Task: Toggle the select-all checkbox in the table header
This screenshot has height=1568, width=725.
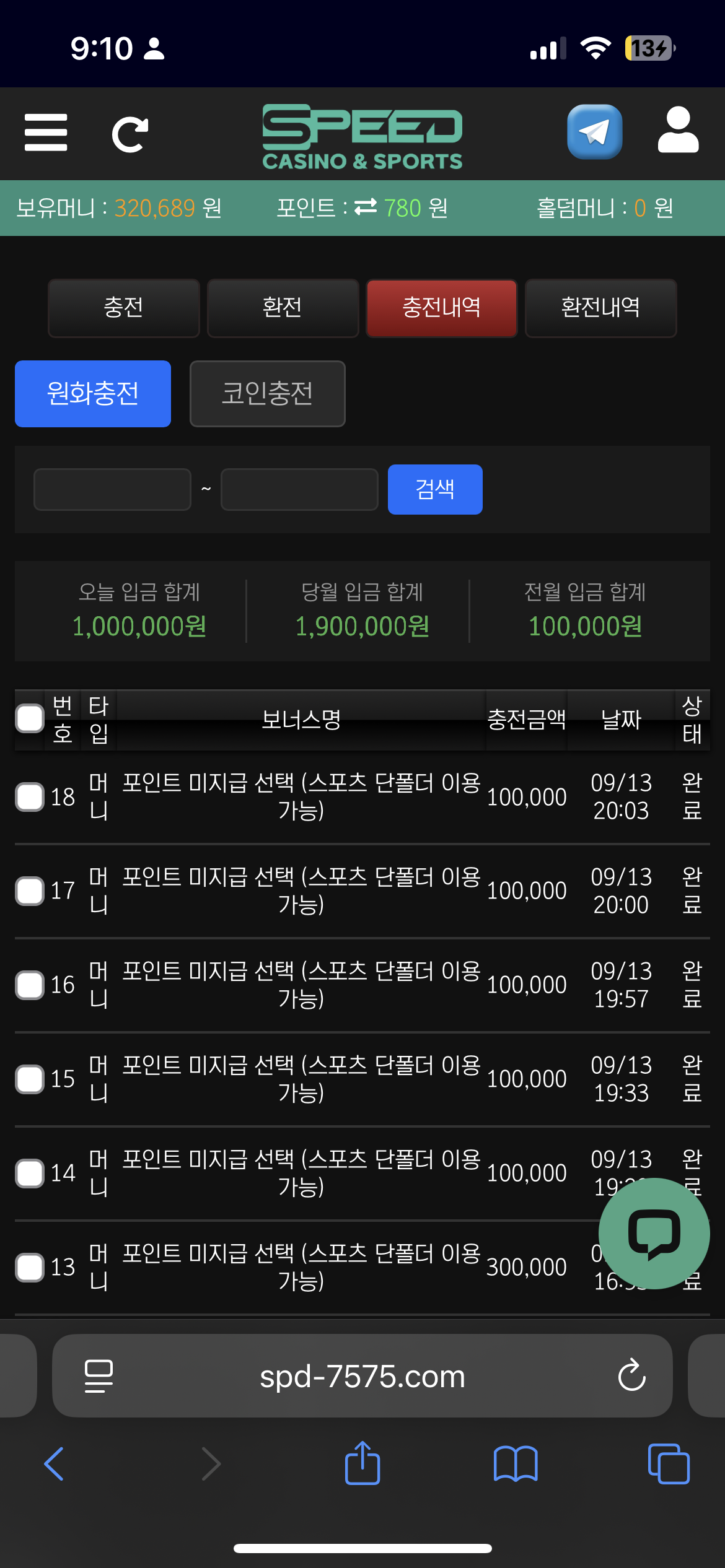Action: click(x=30, y=719)
